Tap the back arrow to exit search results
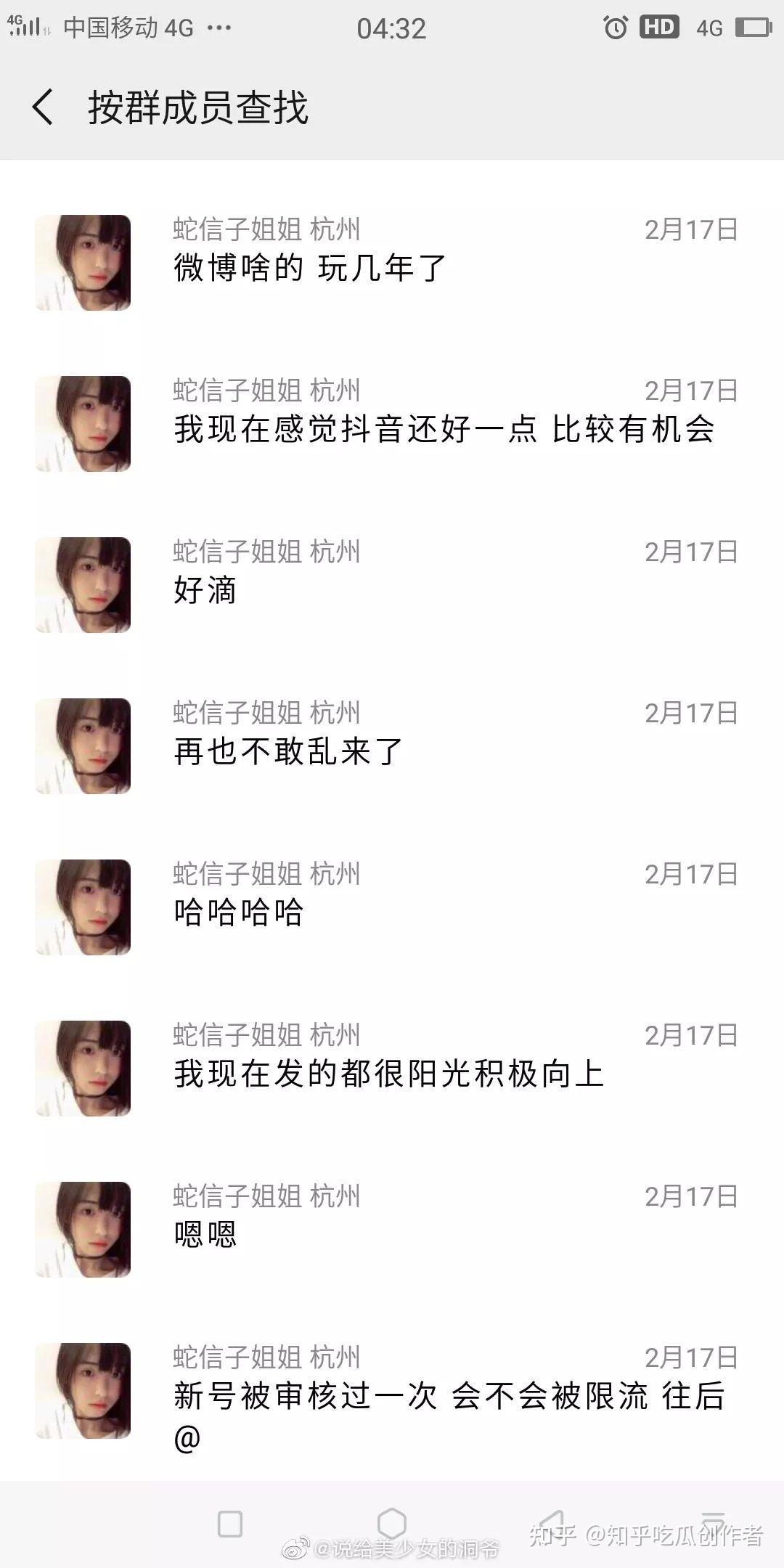Image resolution: width=784 pixels, height=1568 pixels. 44,105
